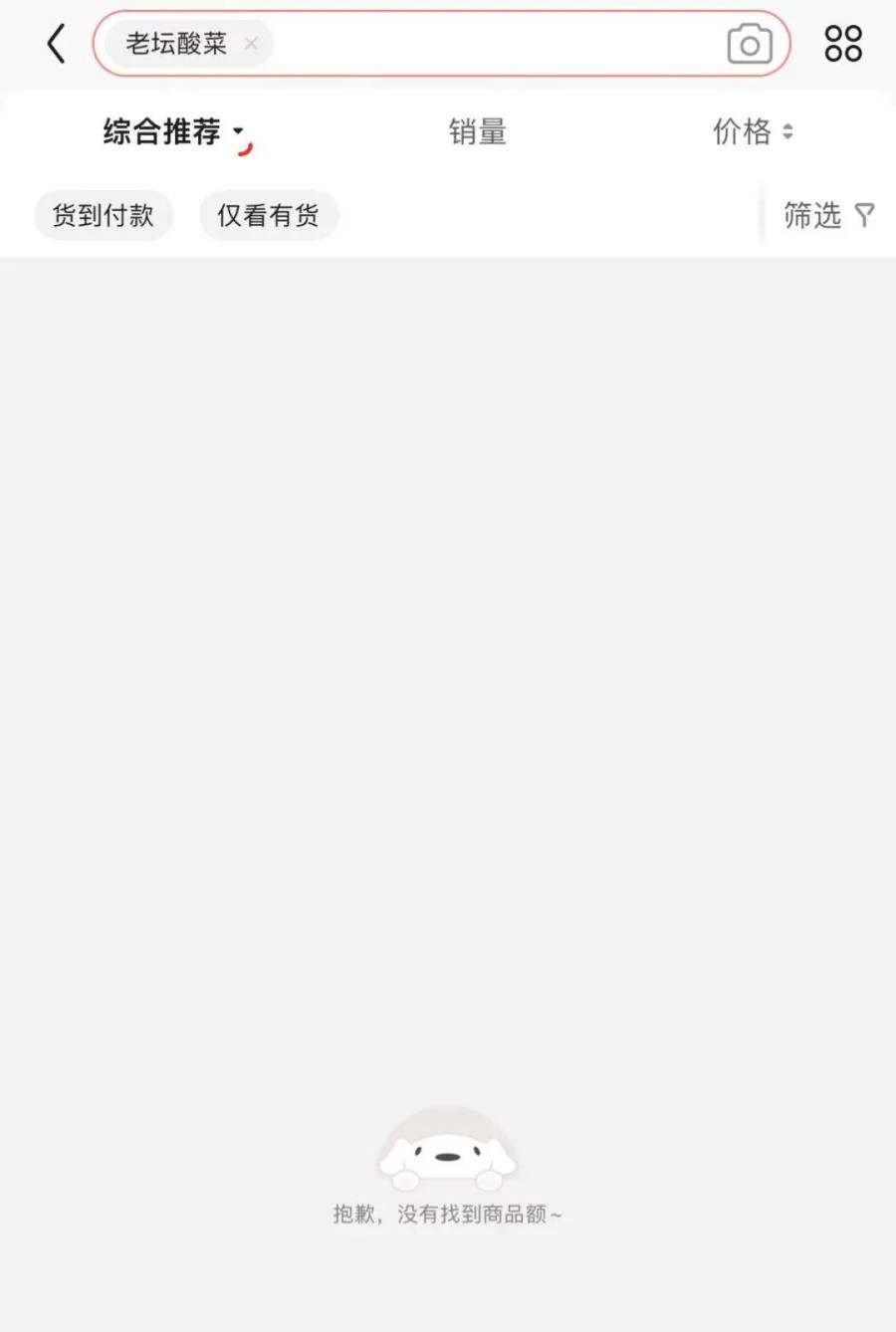
Task: Open the 筛选 filter panel
Action: point(827,215)
